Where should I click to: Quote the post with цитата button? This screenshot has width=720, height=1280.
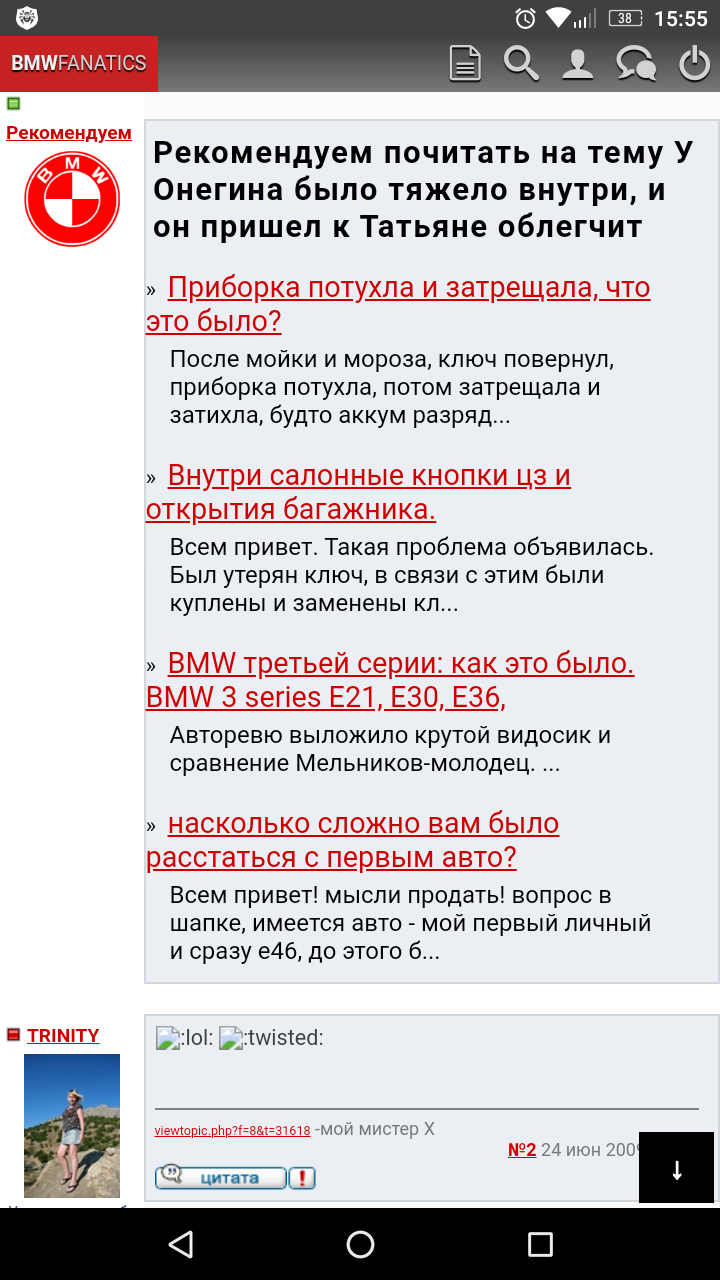pyautogui.click(x=220, y=1178)
